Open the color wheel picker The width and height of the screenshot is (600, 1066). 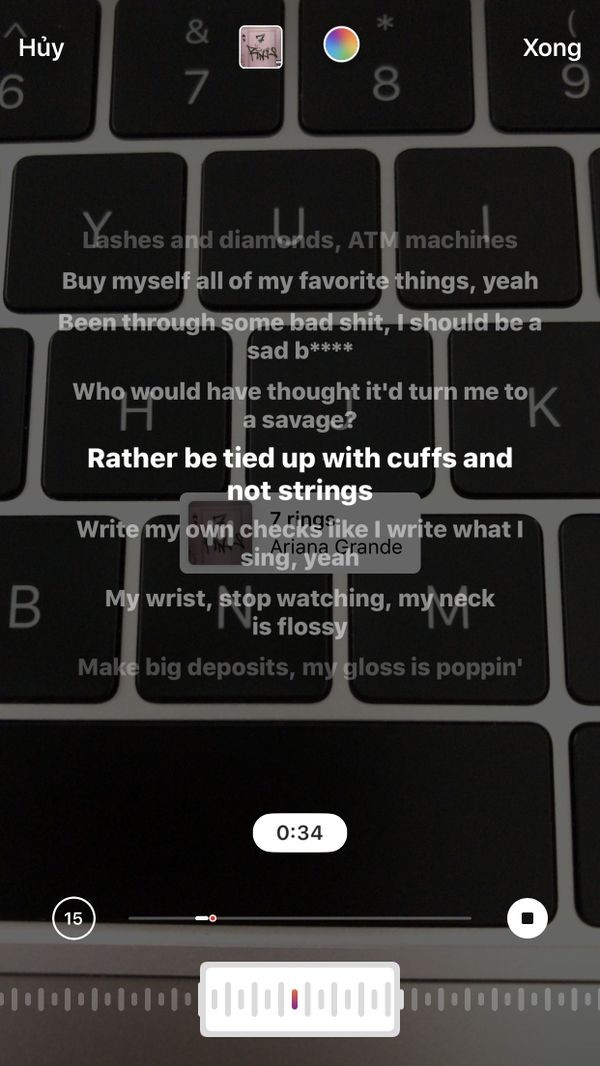click(341, 45)
